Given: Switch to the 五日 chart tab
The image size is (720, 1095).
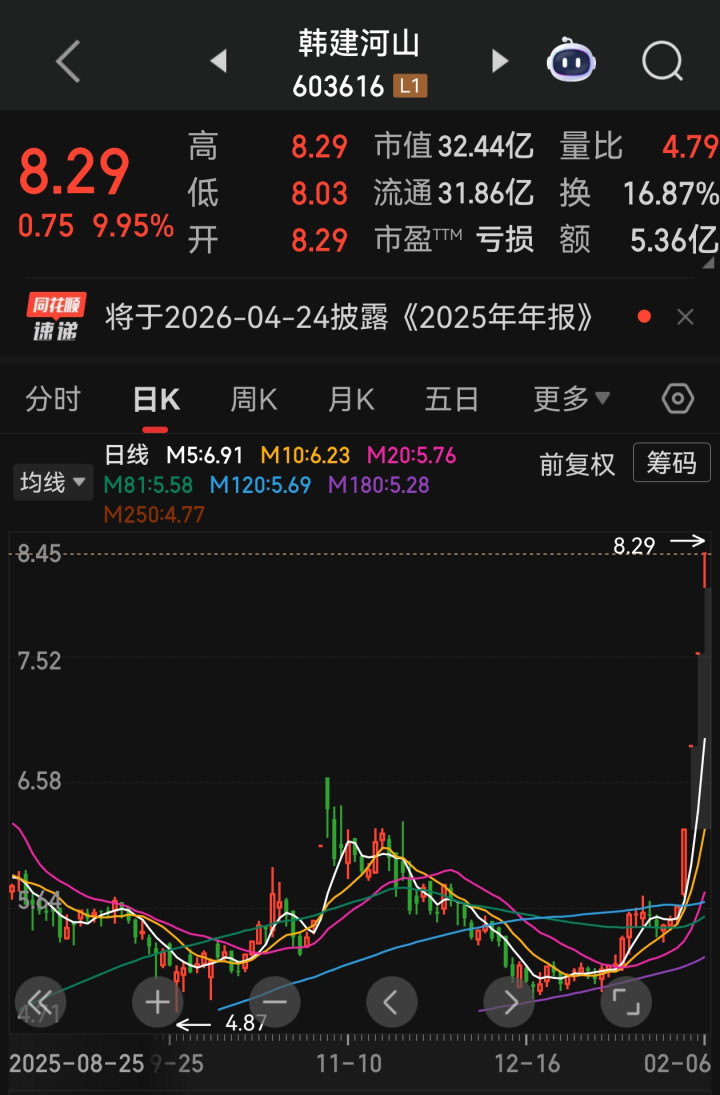Looking at the screenshot, I should [x=451, y=400].
